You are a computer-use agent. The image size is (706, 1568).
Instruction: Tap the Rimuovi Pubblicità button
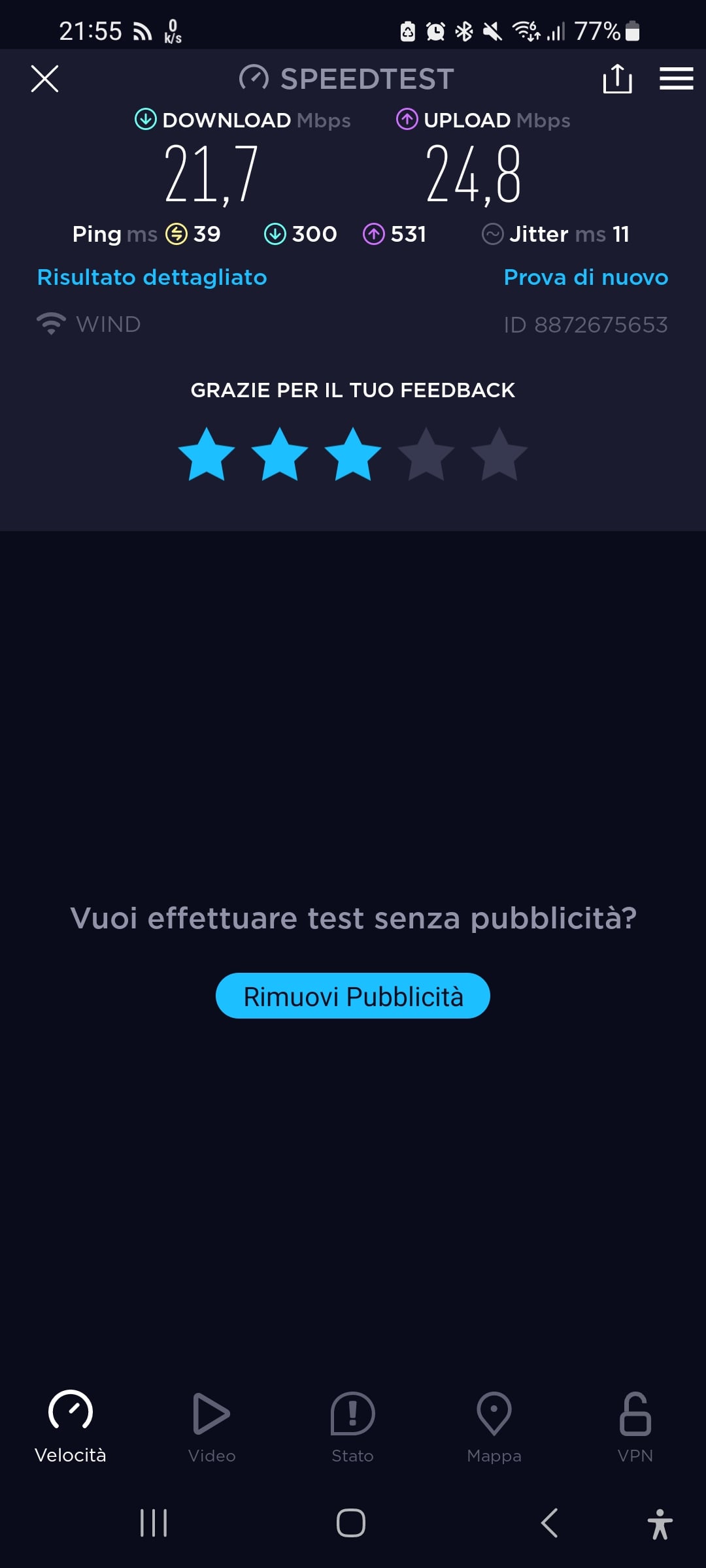[353, 996]
